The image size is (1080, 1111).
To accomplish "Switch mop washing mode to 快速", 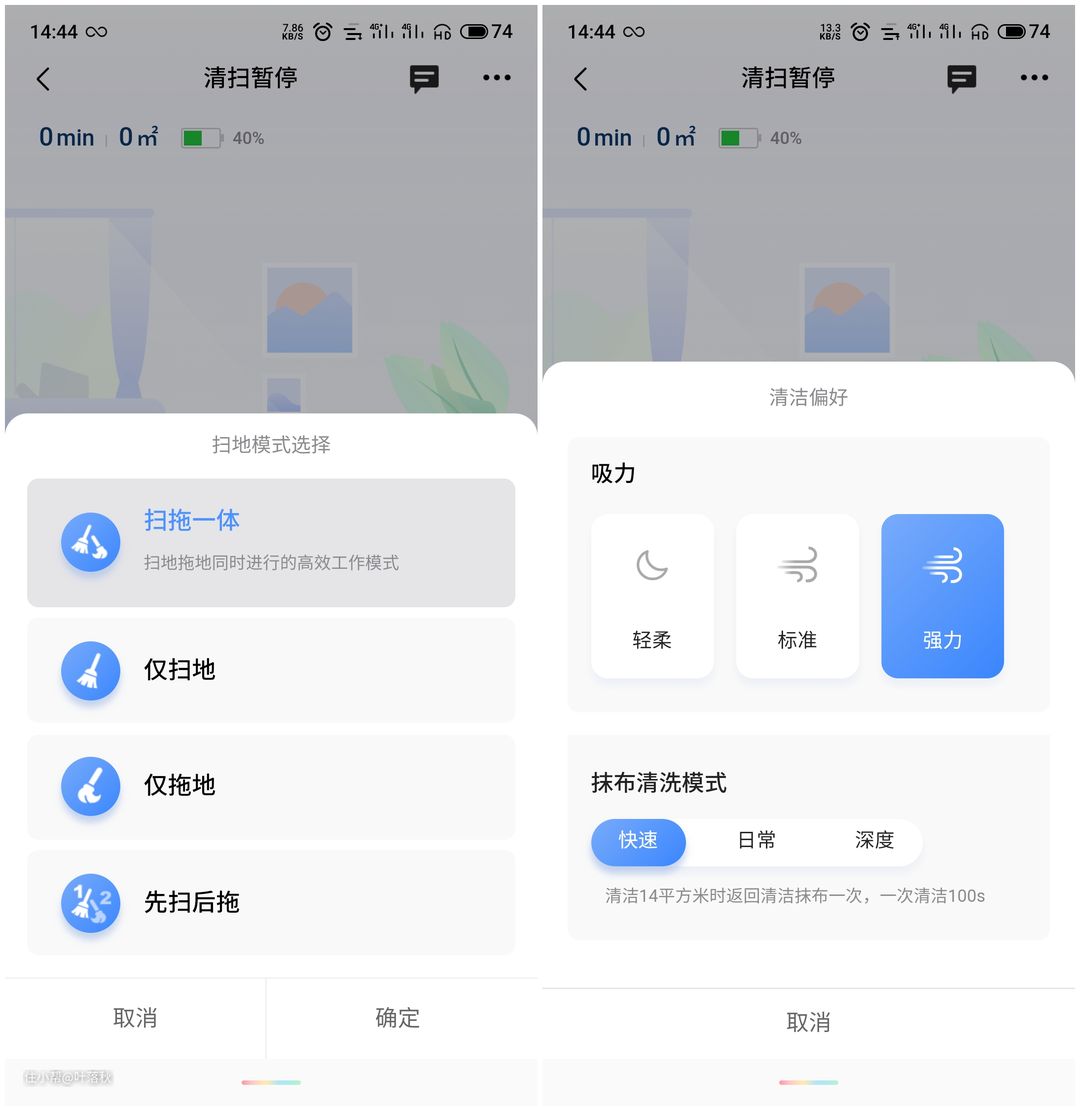I will click(638, 841).
